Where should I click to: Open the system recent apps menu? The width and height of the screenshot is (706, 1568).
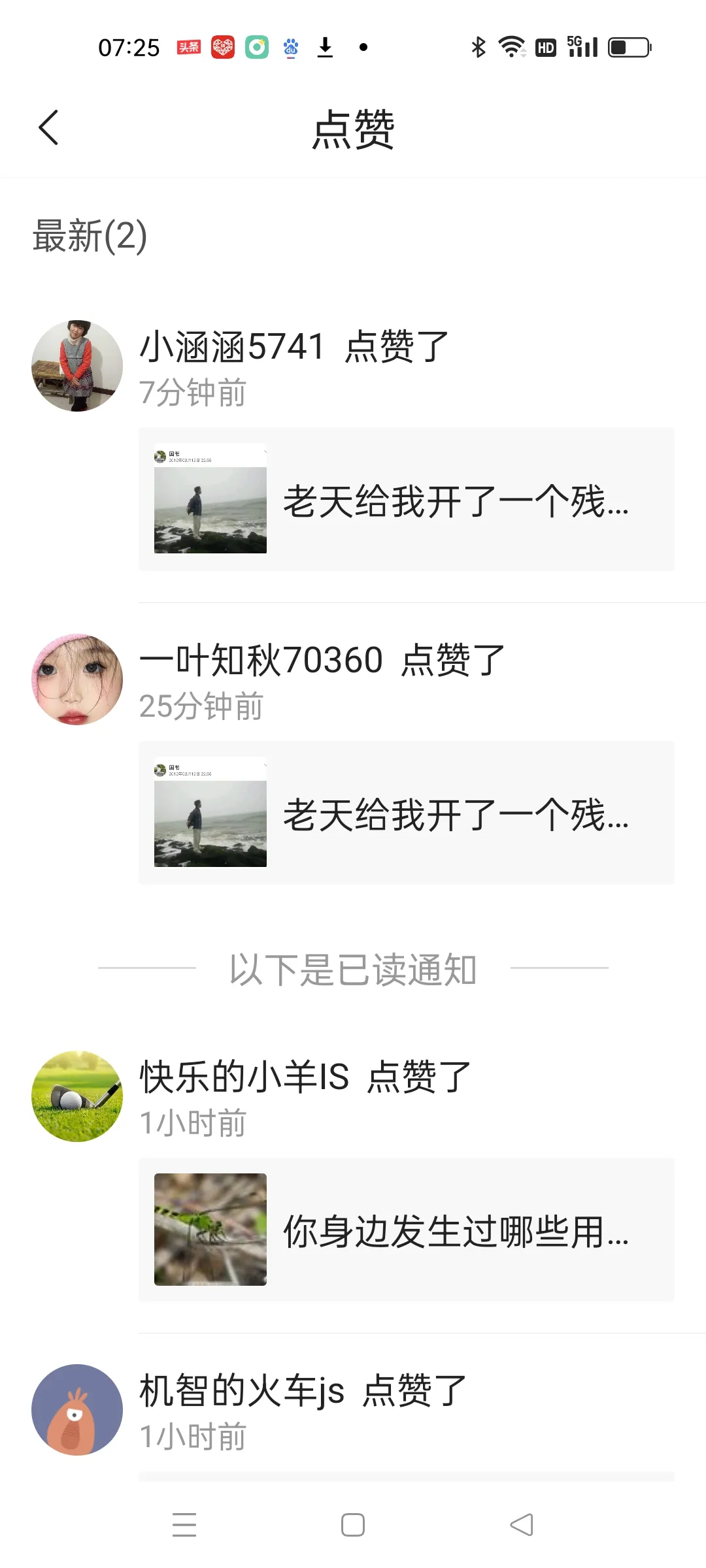coord(184,1524)
